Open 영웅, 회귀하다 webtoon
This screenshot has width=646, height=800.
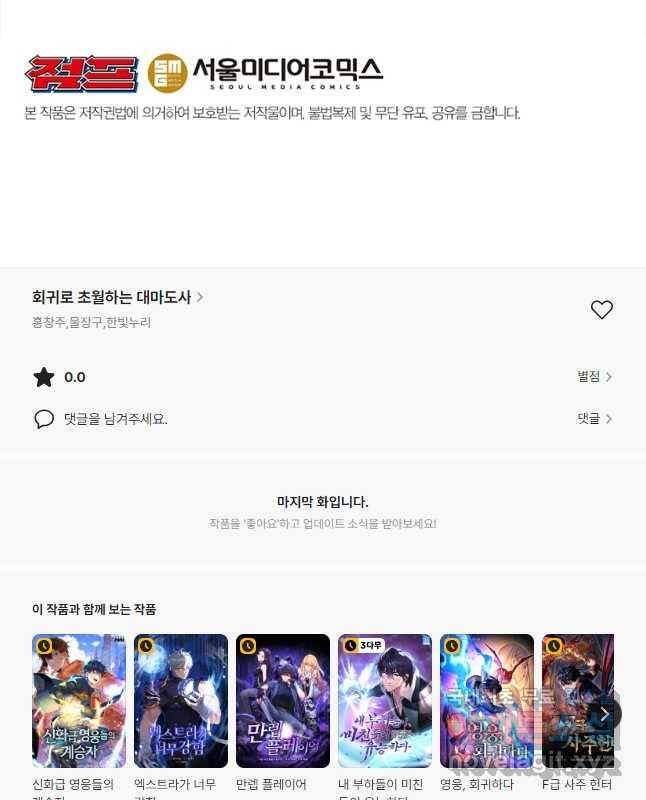(487, 701)
